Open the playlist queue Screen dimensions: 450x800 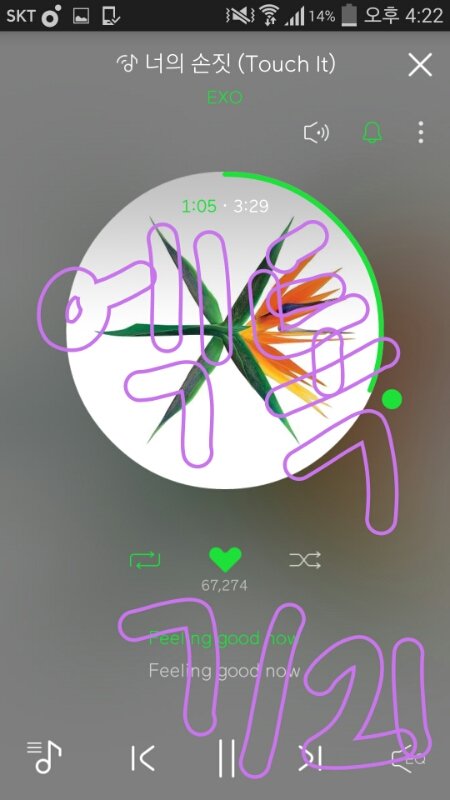pyautogui.click(x=44, y=757)
